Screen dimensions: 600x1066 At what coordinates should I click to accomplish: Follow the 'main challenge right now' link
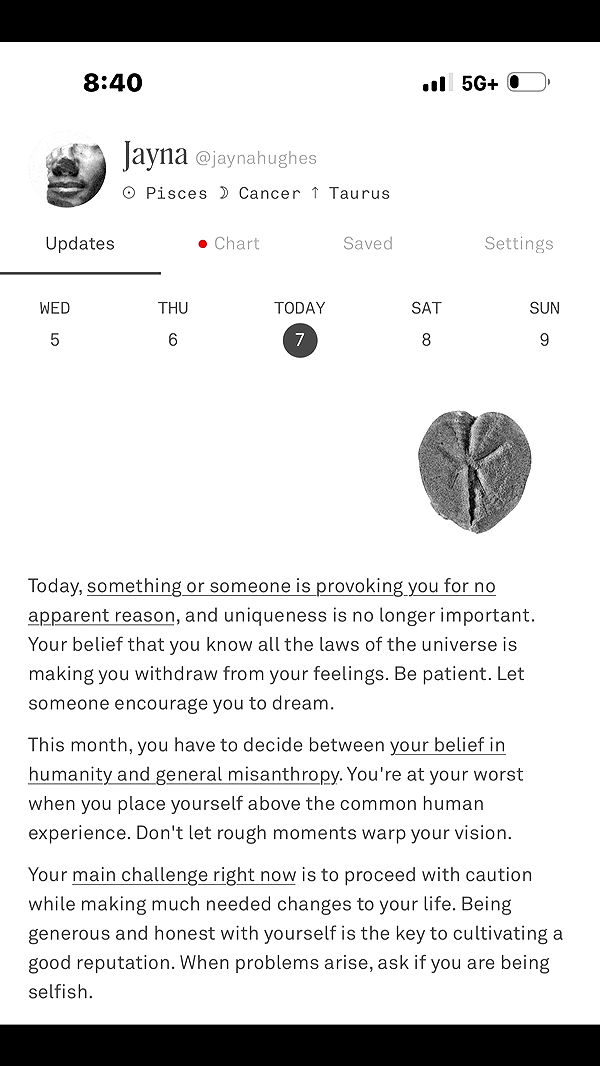tap(184, 875)
